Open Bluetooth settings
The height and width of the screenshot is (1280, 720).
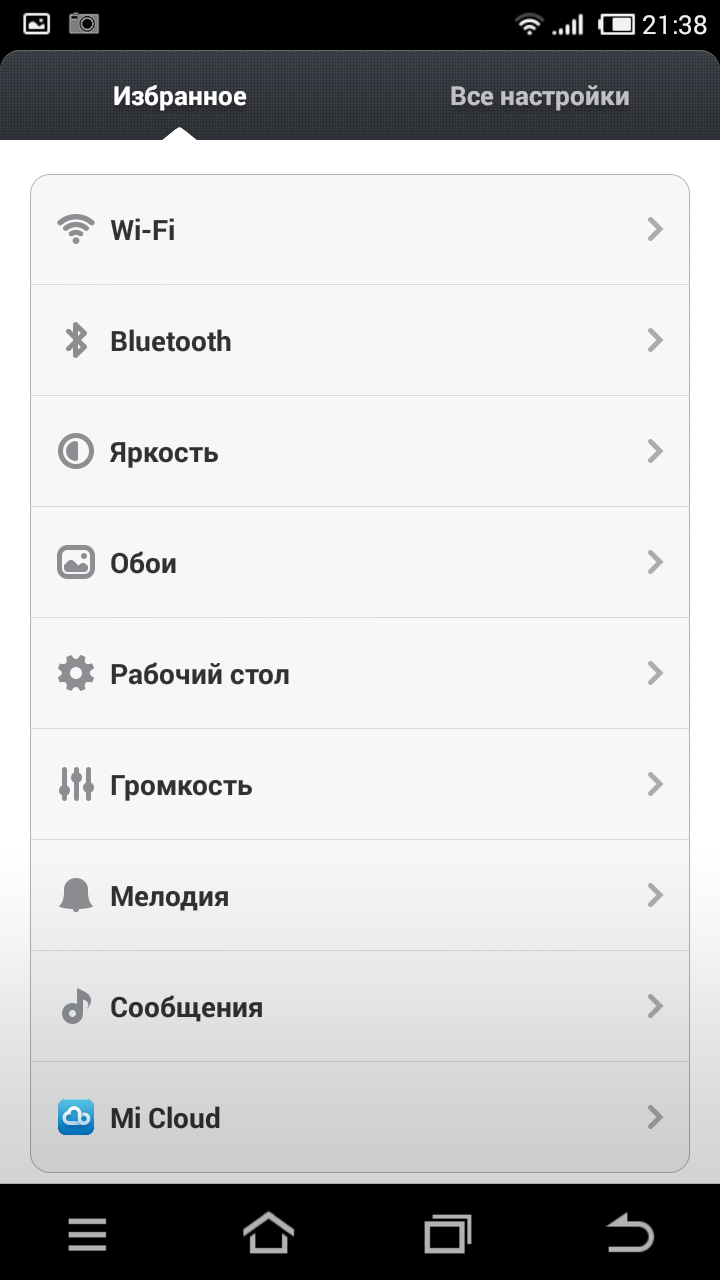click(x=360, y=341)
